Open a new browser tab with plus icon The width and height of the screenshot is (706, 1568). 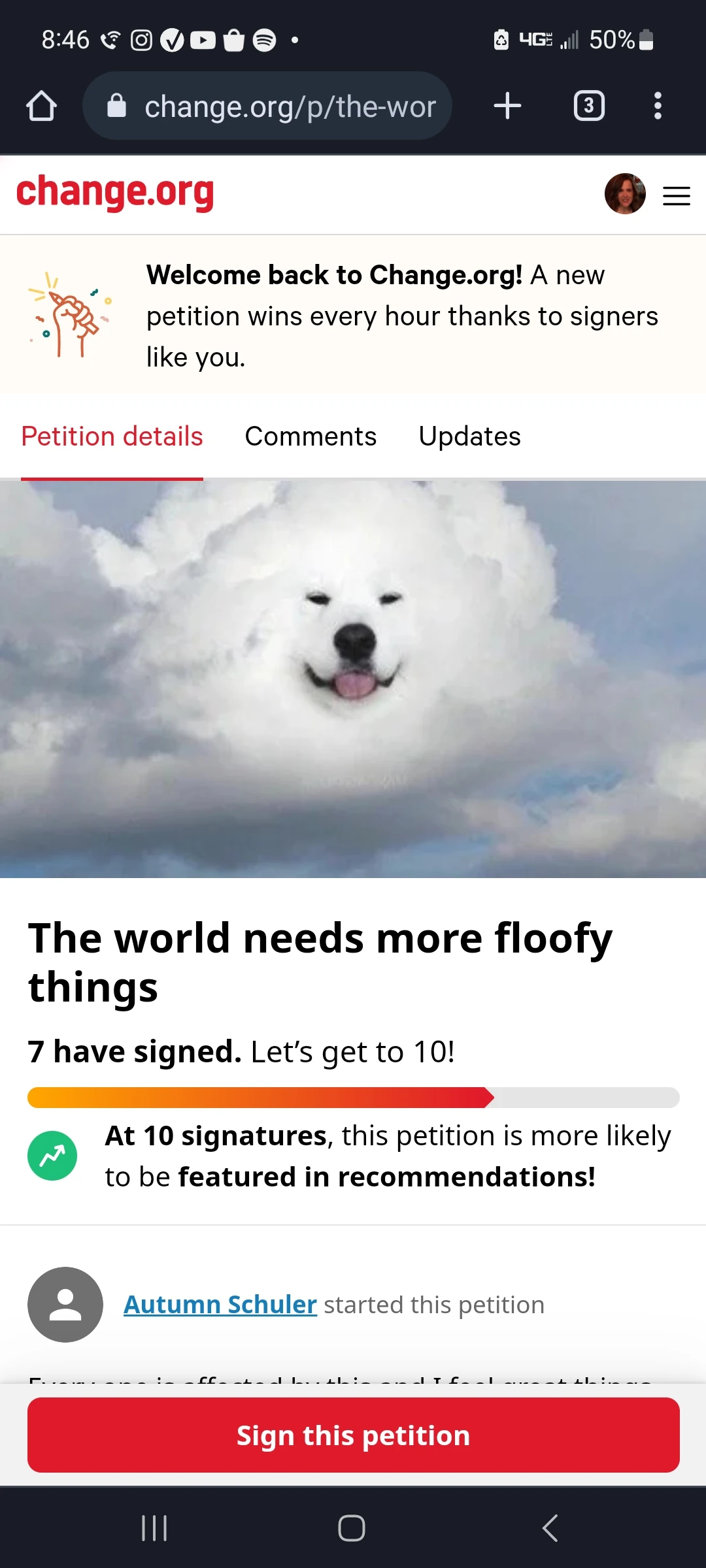[x=508, y=106]
